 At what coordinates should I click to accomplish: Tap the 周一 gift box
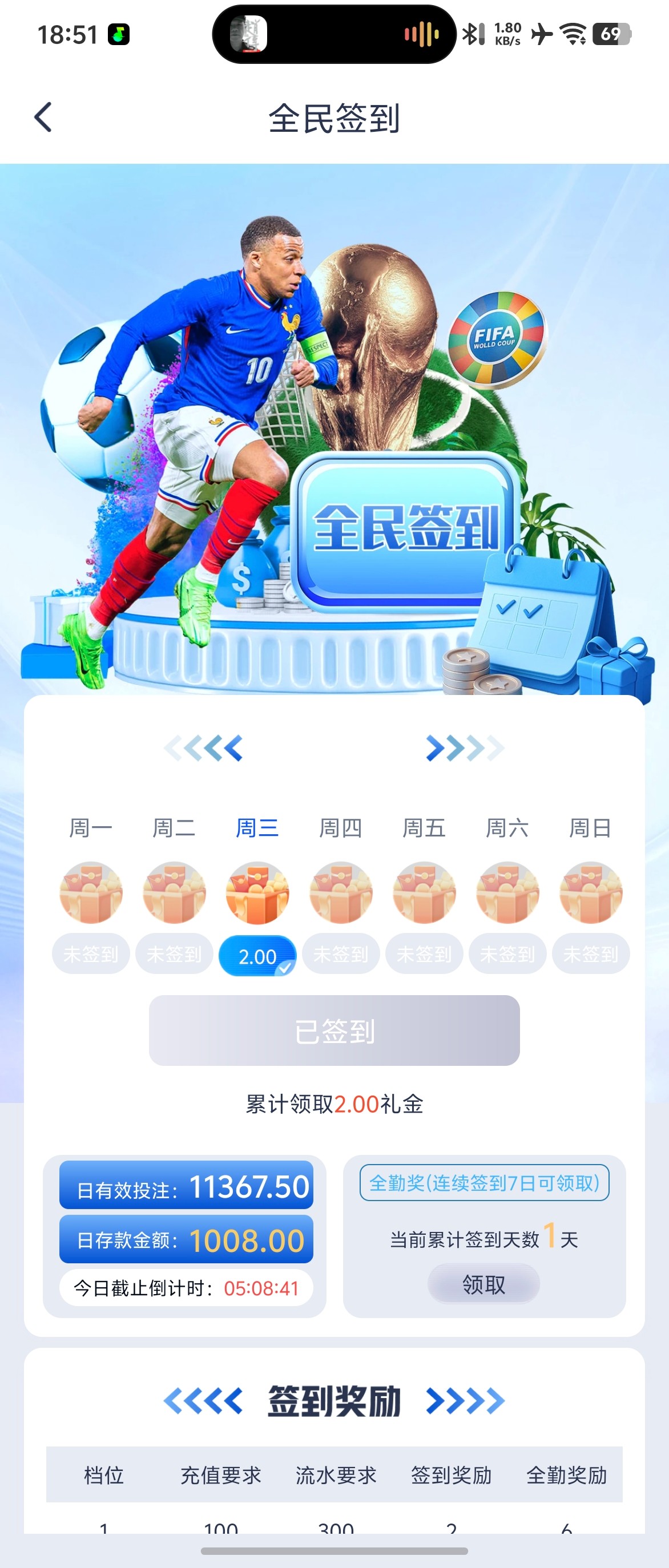(x=91, y=892)
